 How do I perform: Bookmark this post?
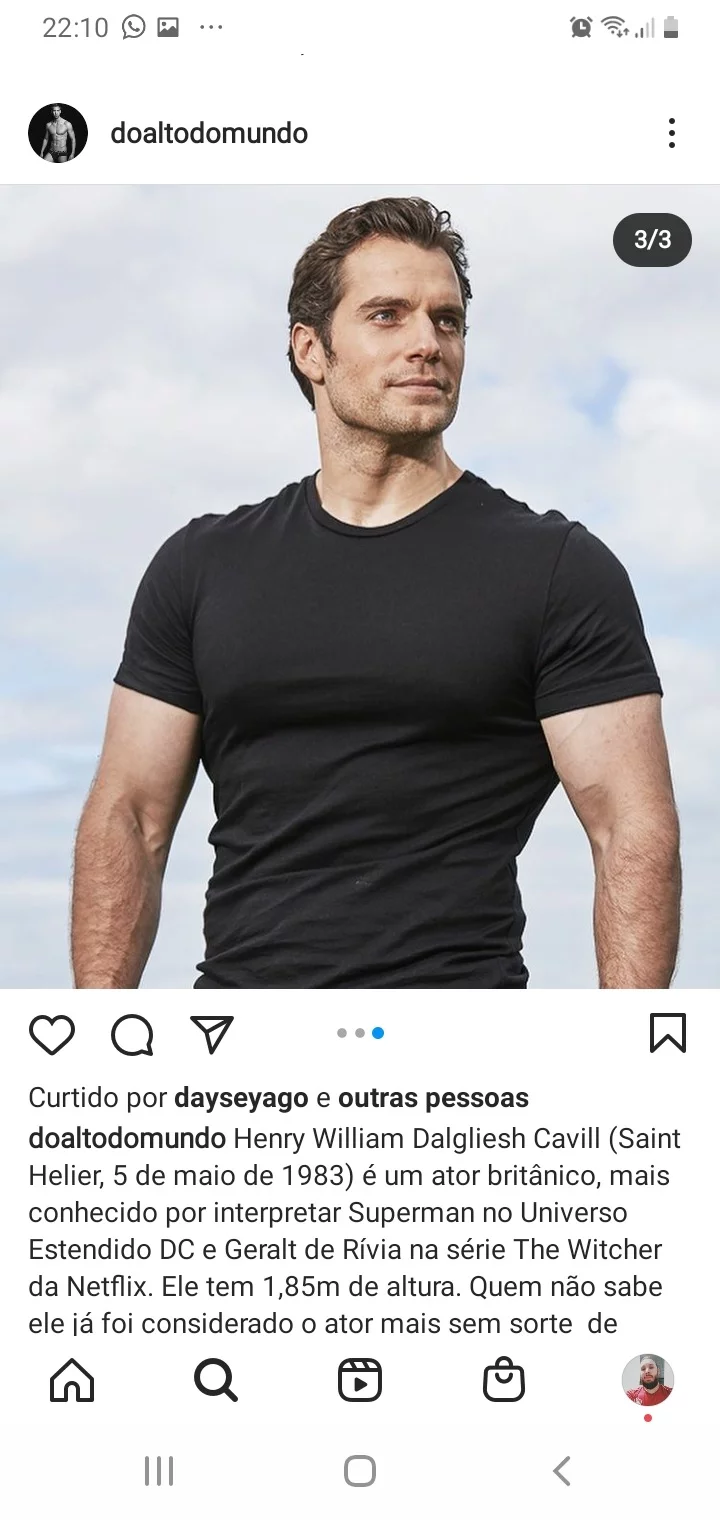coord(667,1034)
